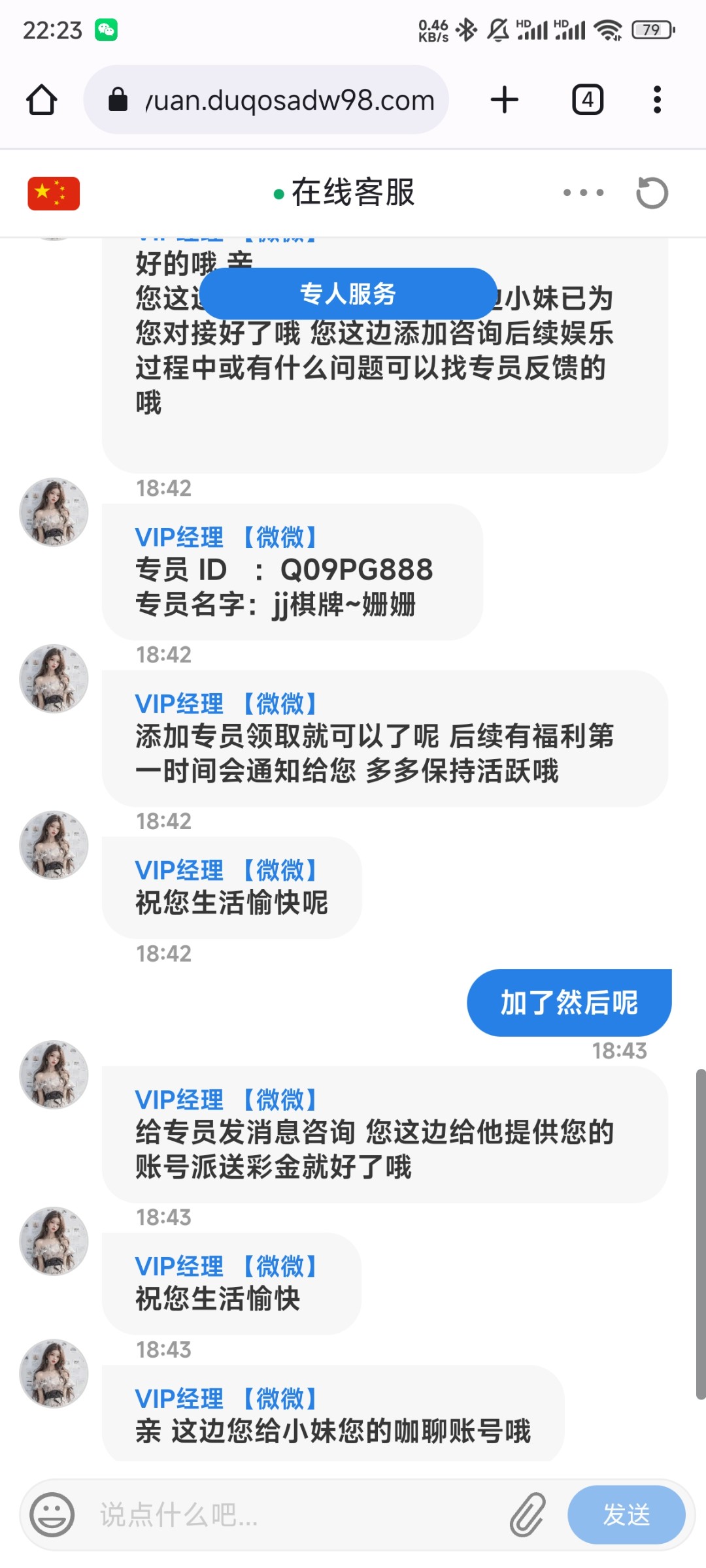
Task: Go to the browser home page
Action: 42,100
